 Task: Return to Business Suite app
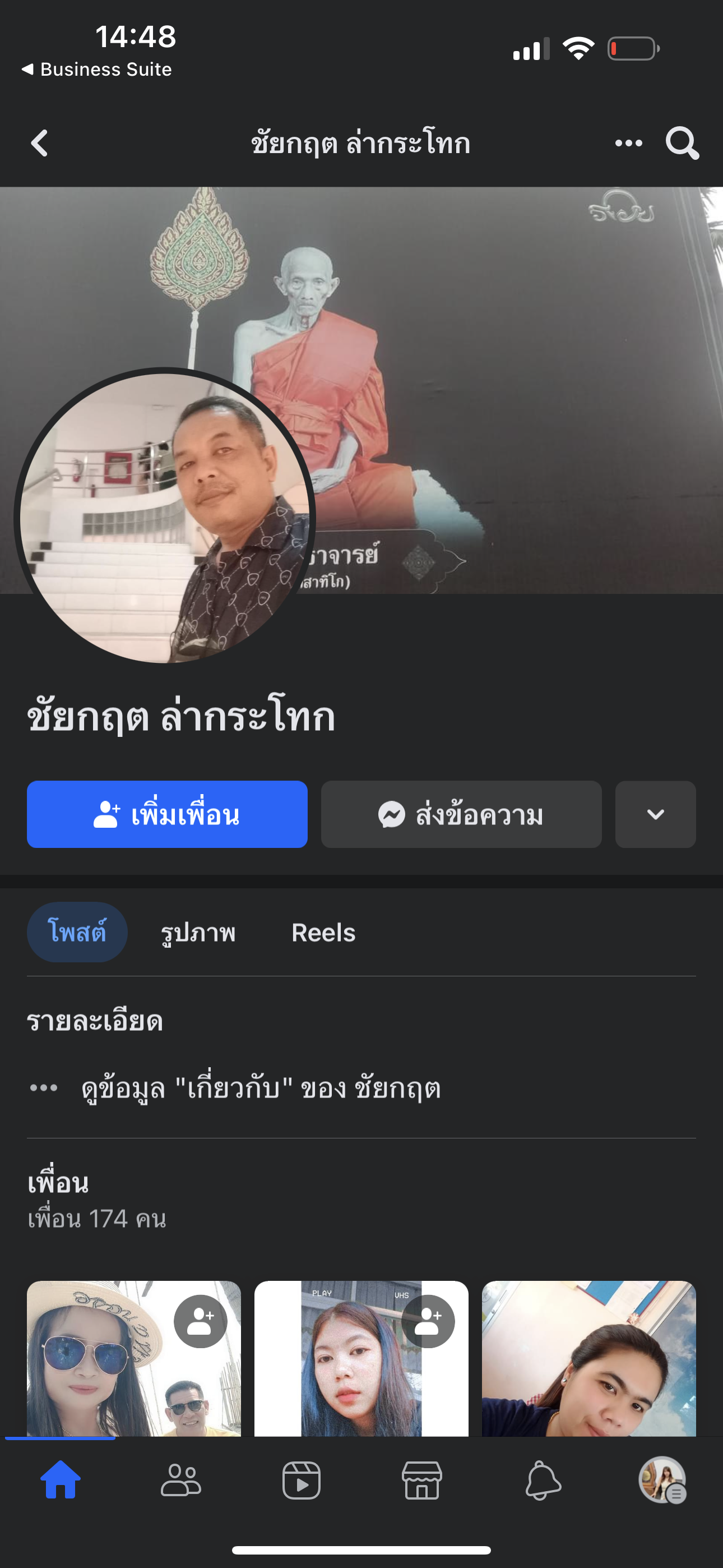[98, 70]
